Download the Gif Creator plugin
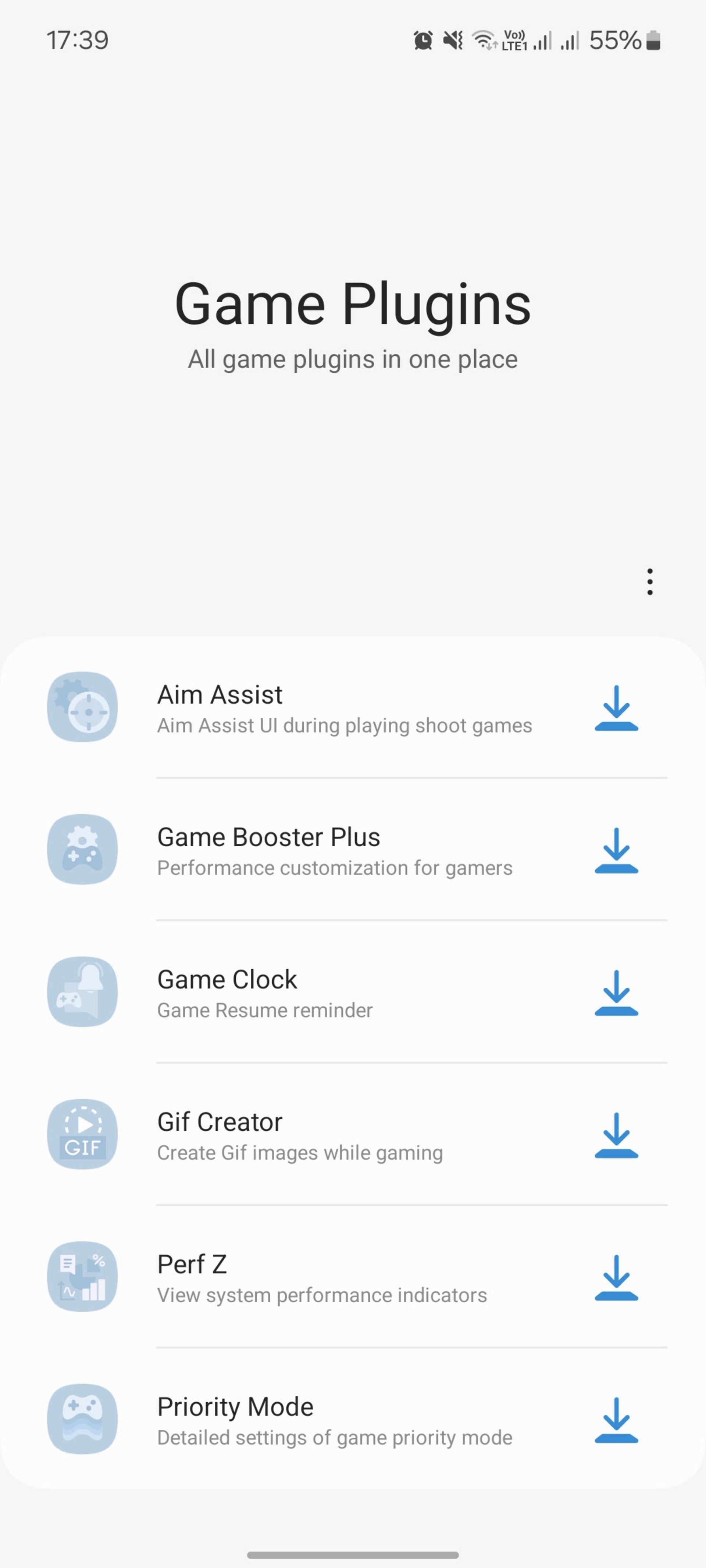 [x=616, y=1135]
